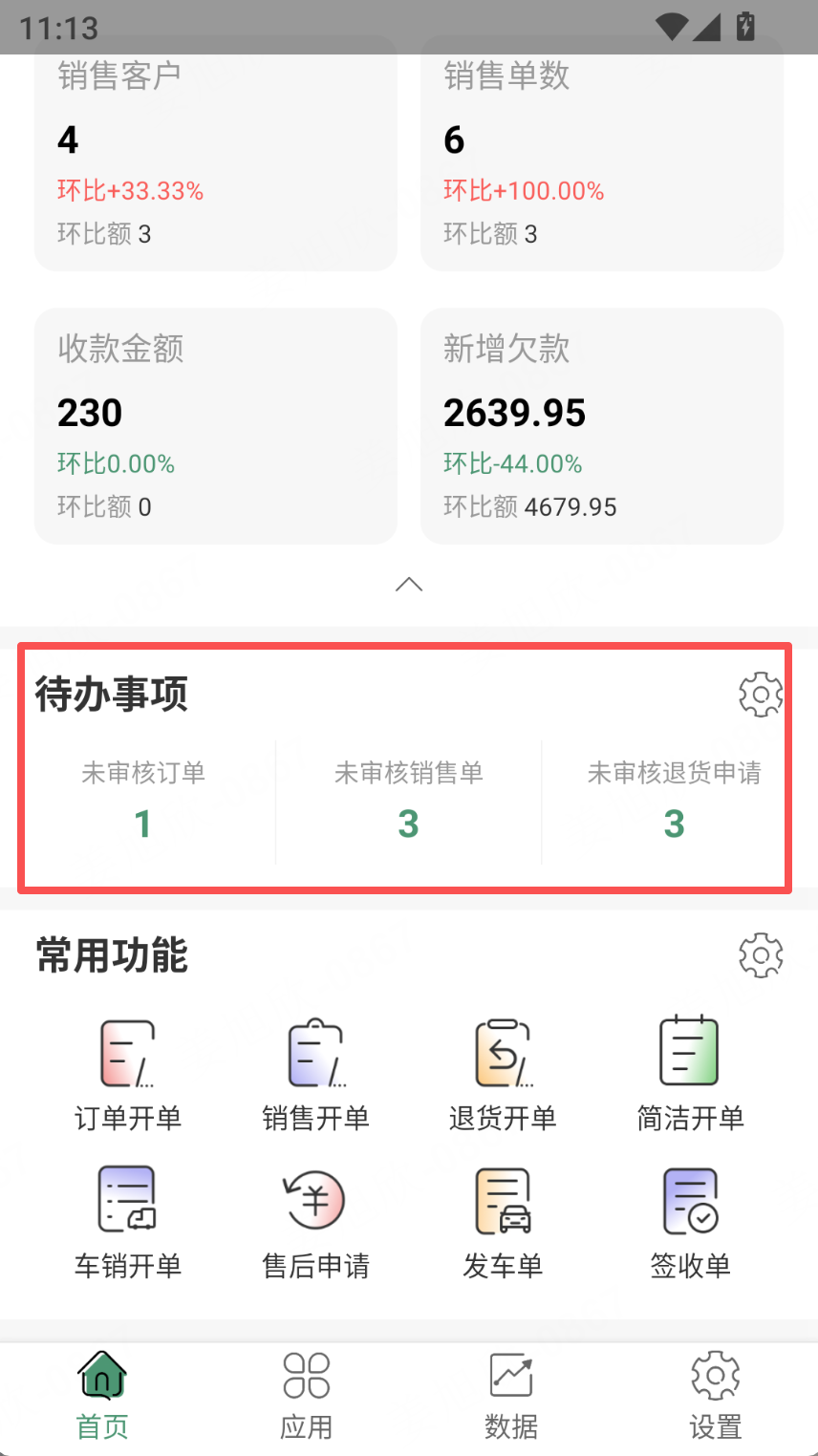Collapse the statistics section with the up chevron
This screenshot has height=1456, width=818.
(409, 585)
